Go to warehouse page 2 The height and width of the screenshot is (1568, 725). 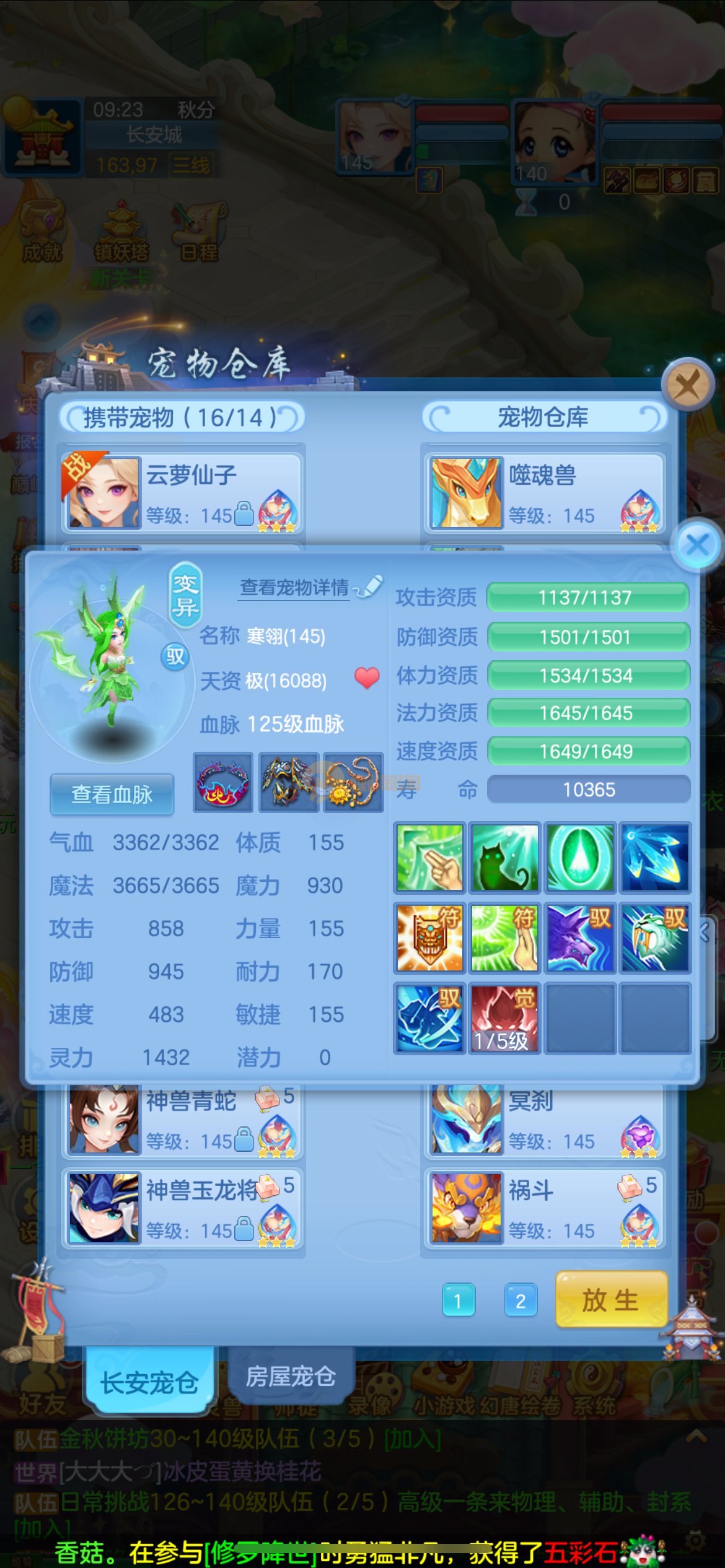pyautogui.click(x=521, y=1301)
